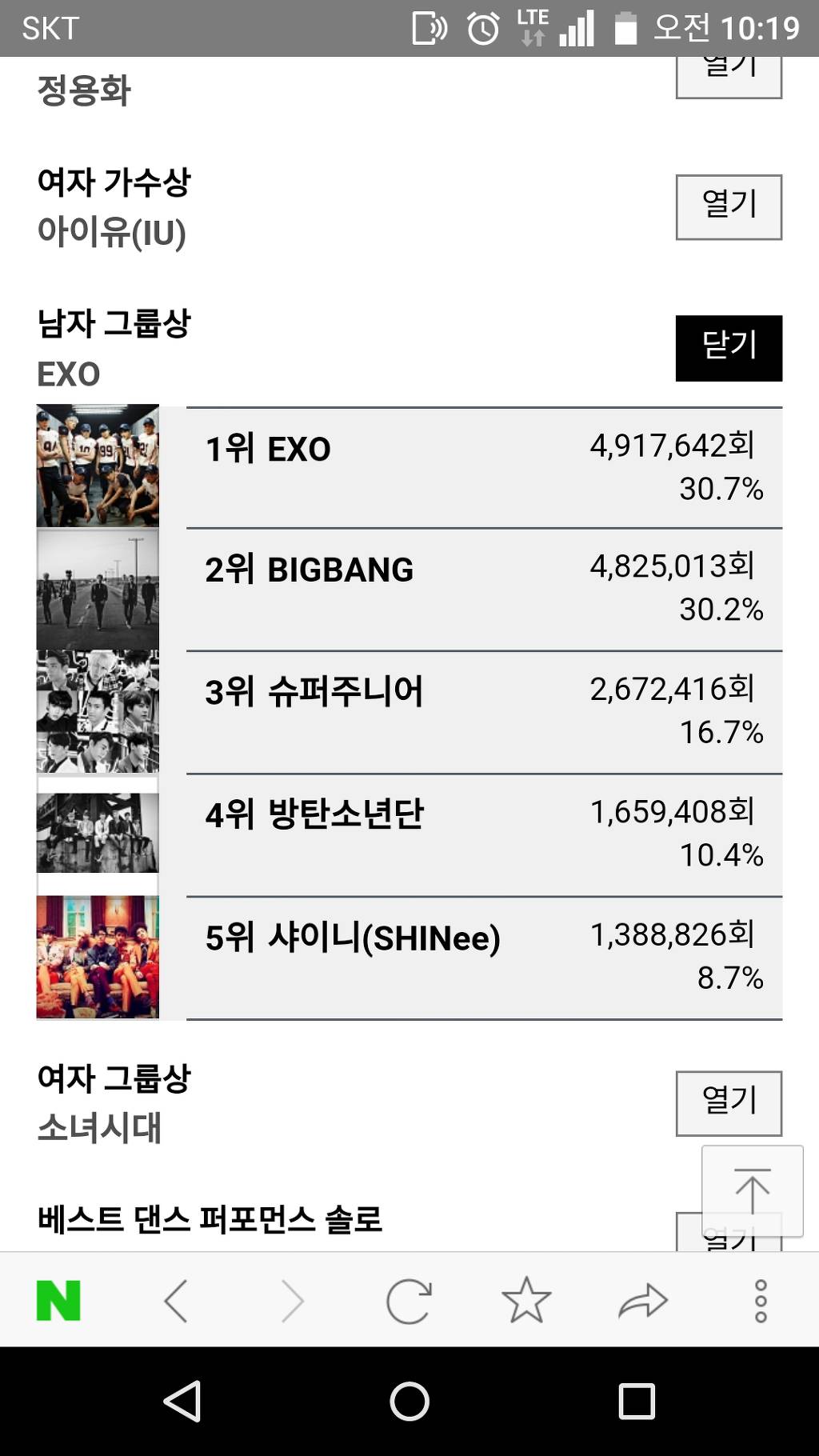Bookmark this page with the star icon

[x=526, y=1301]
